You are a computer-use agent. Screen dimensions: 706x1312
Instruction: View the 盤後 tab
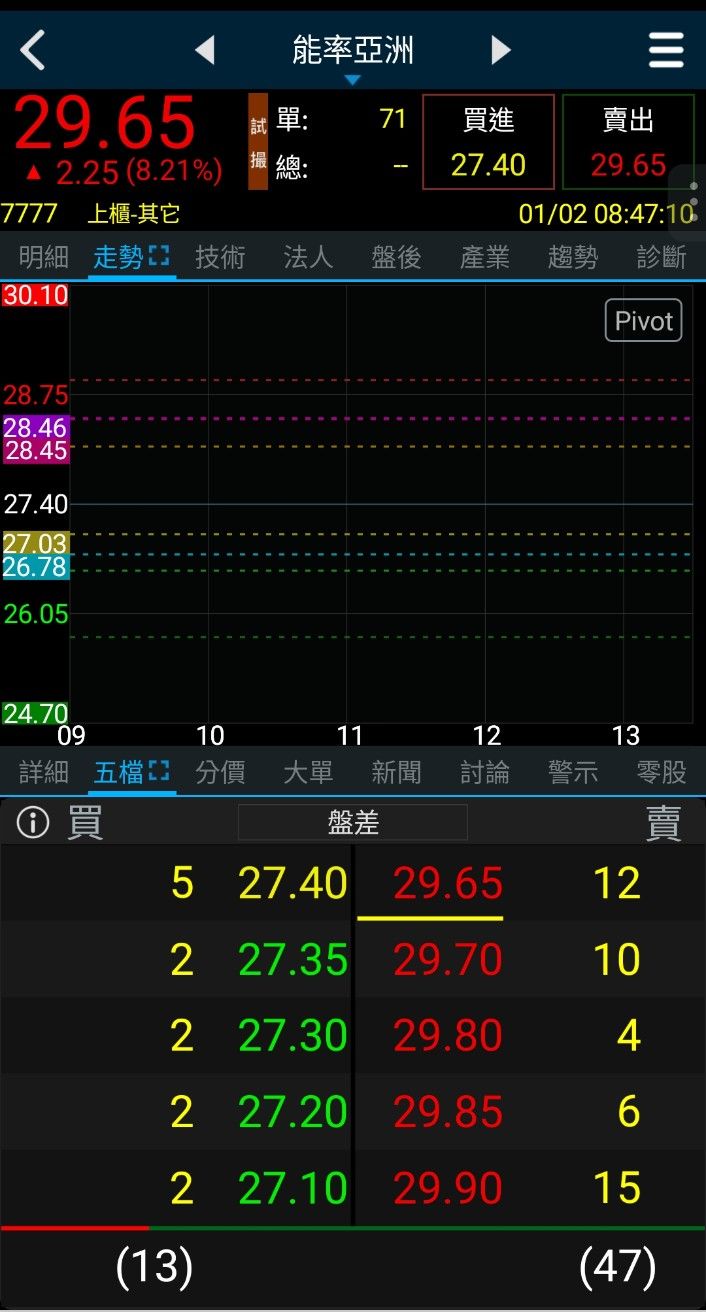pyautogui.click(x=396, y=258)
